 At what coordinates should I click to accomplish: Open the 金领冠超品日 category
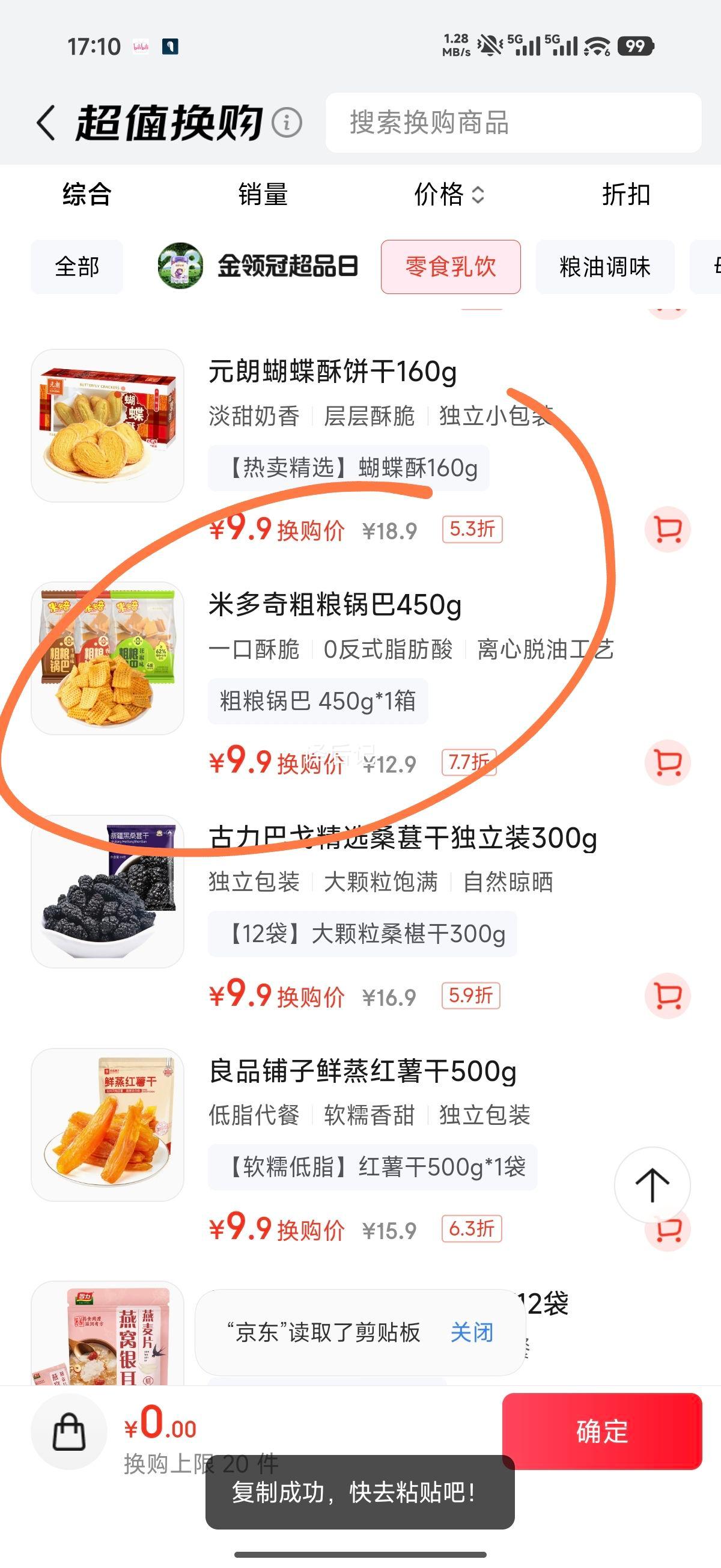click(257, 266)
